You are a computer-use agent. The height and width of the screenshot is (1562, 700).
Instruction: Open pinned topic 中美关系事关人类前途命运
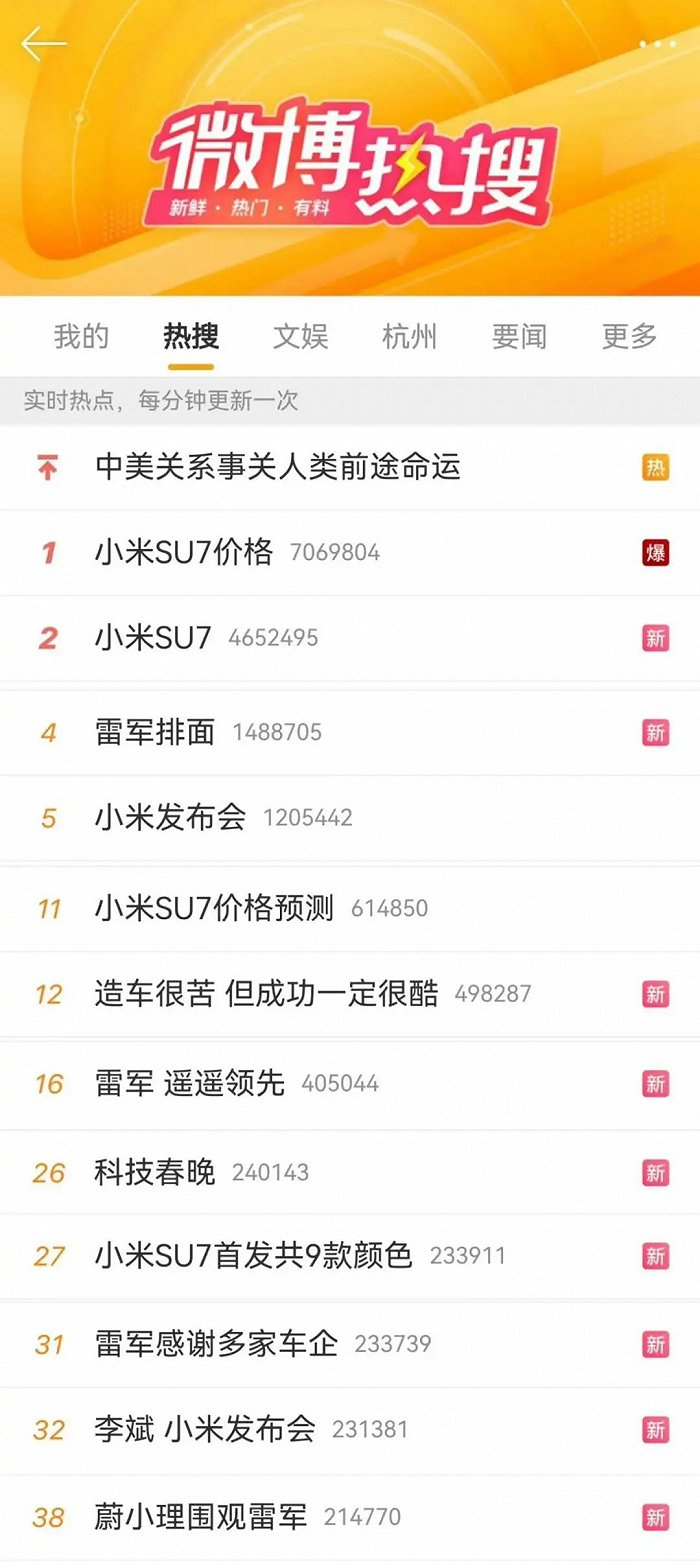[278, 467]
